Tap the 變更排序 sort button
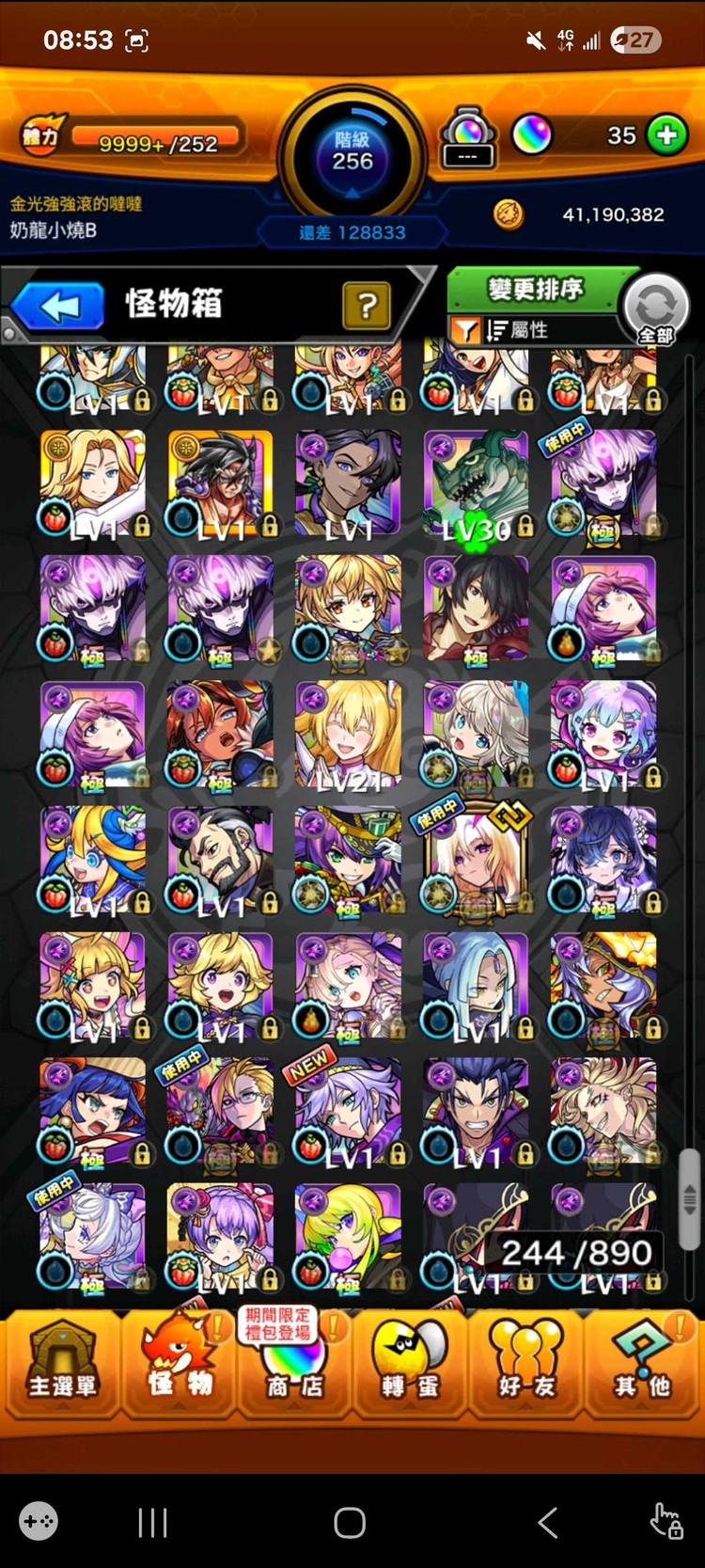 tap(536, 289)
